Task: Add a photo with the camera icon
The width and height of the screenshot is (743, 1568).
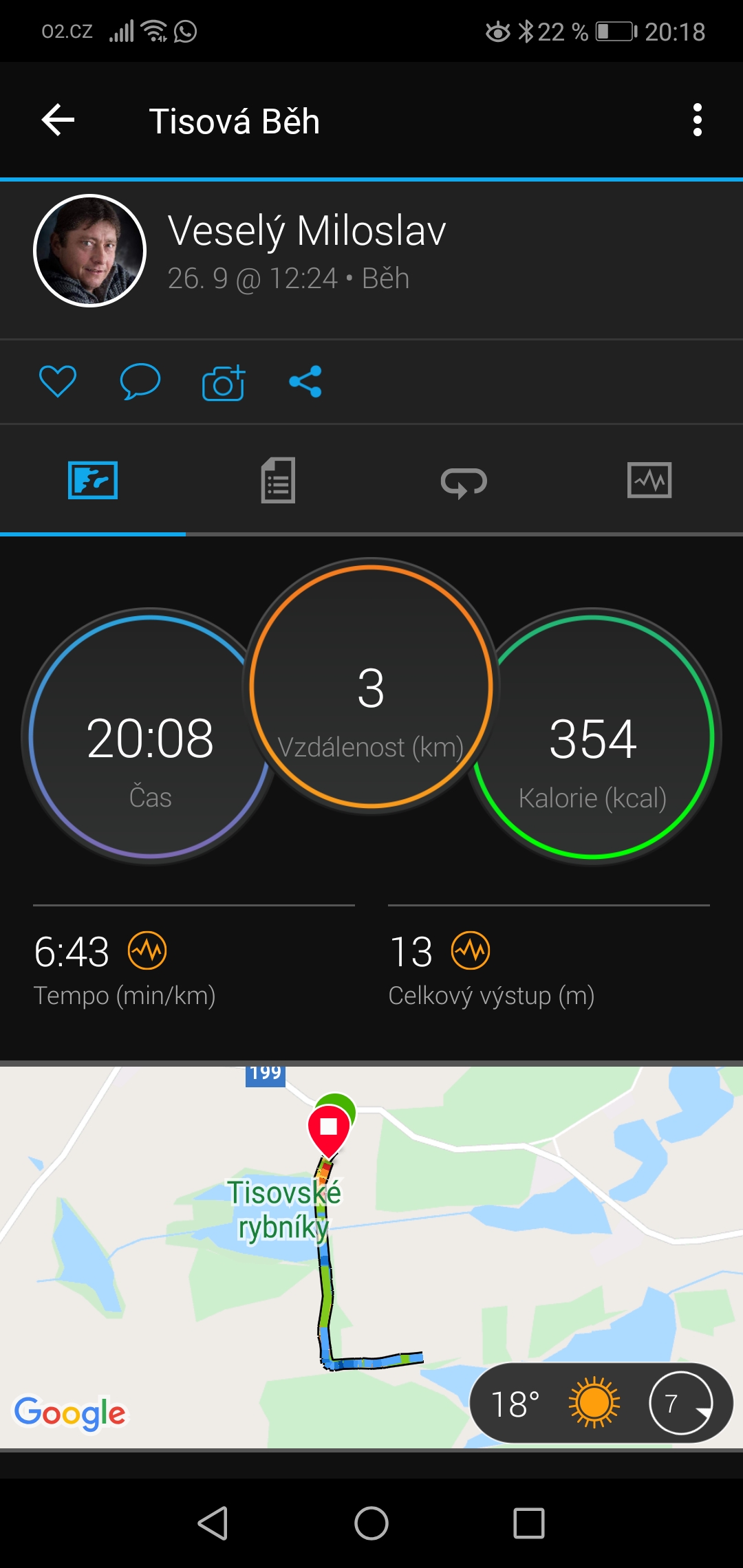Action: coord(224,382)
